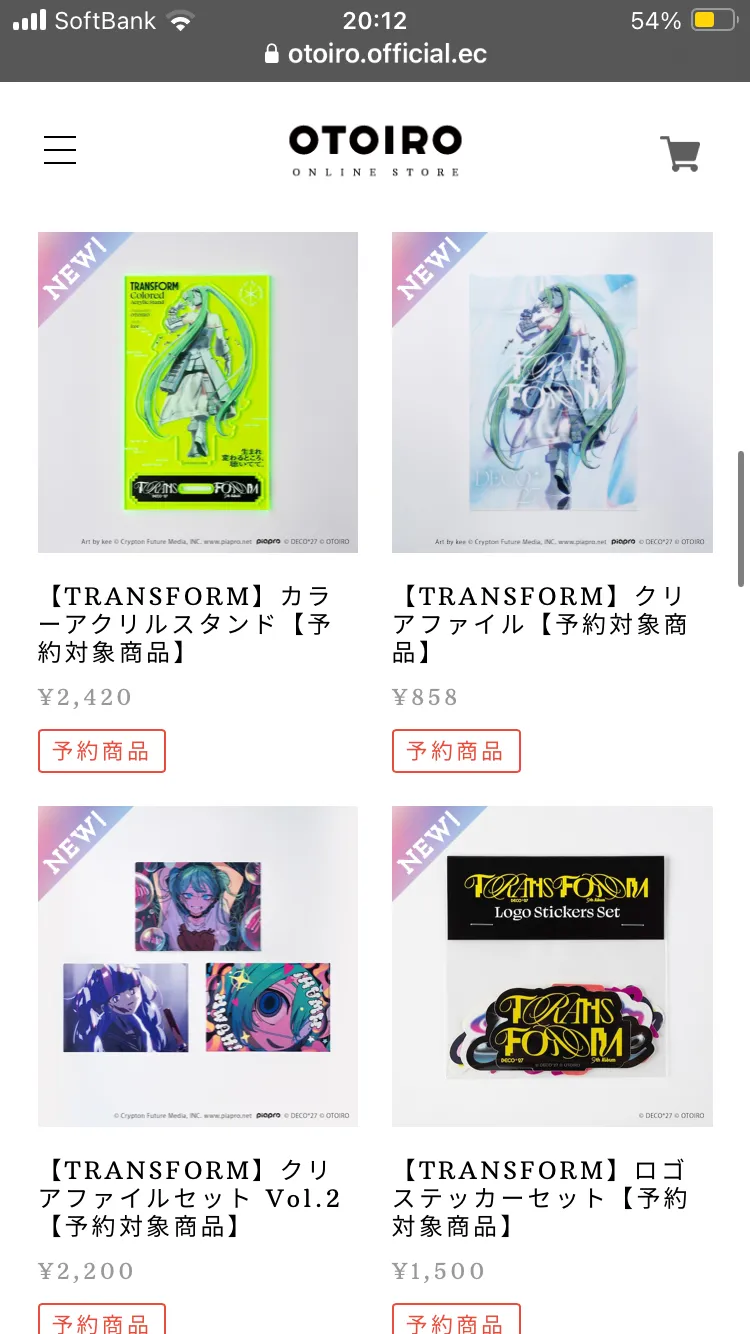Open the クリアファイル ¥858 product image

(x=552, y=392)
